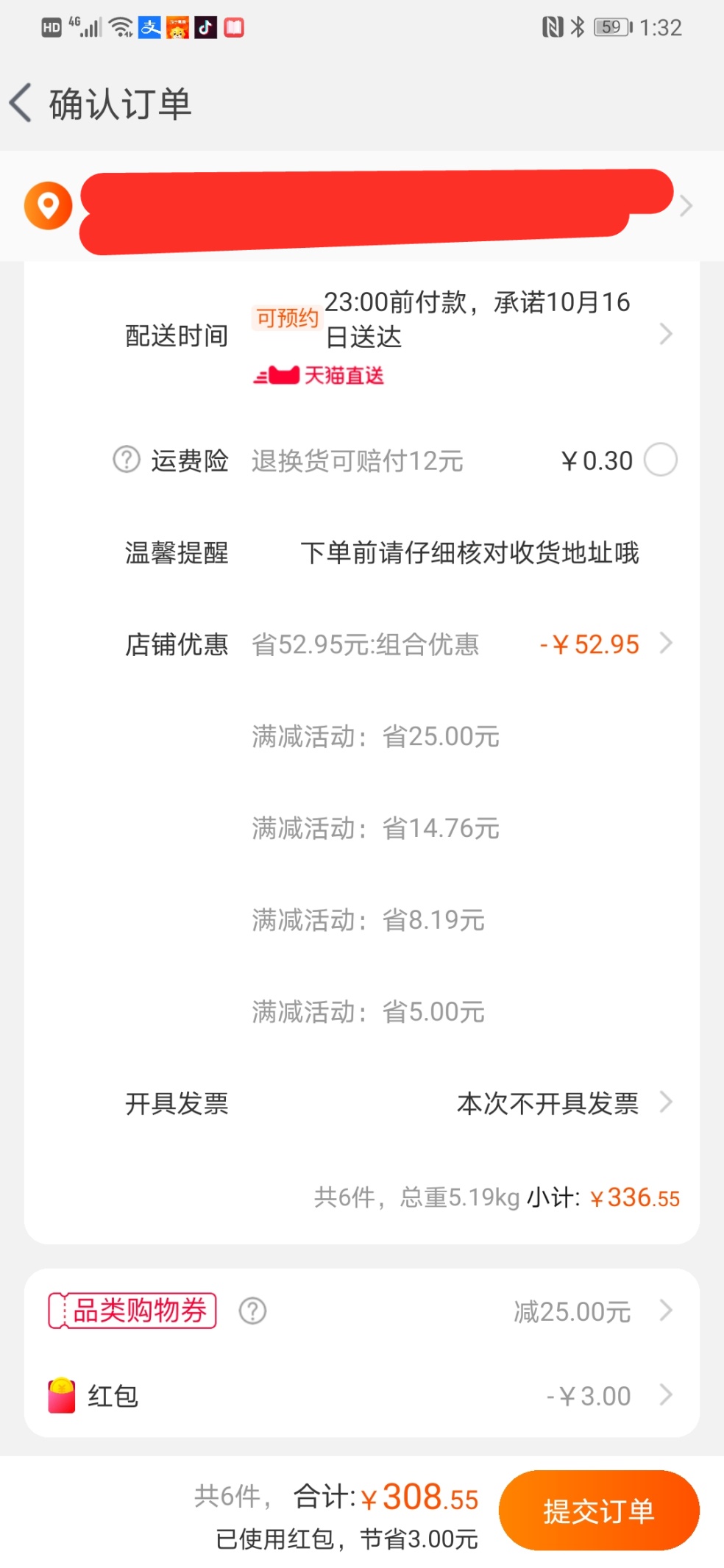Viewport: 724px width, 1568px height.
Task: Click the 可预约 reservation tag
Action: [x=285, y=318]
